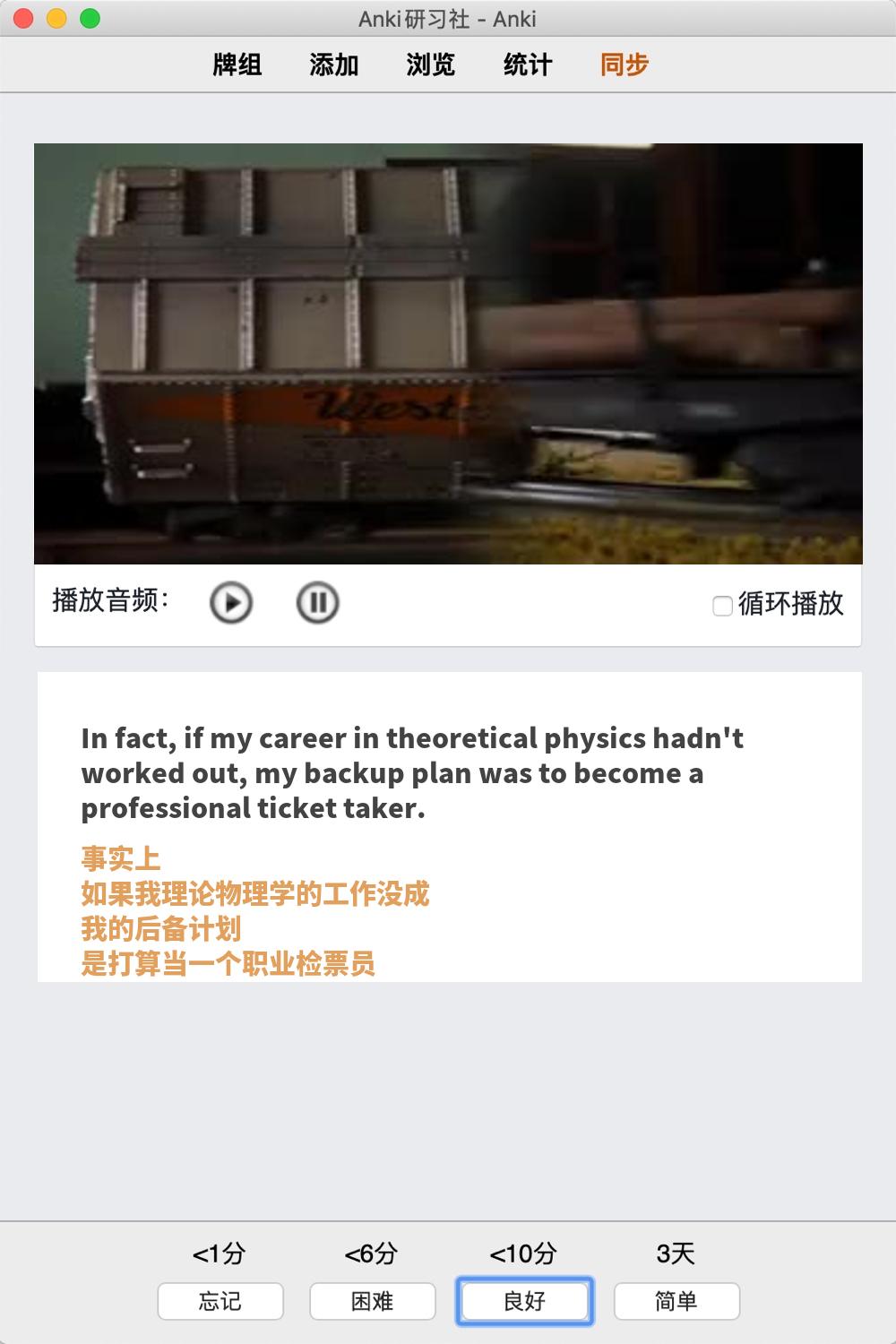This screenshot has width=896, height=1344.
Task: Rate the card as 困难
Action: pyautogui.click(x=373, y=1301)
